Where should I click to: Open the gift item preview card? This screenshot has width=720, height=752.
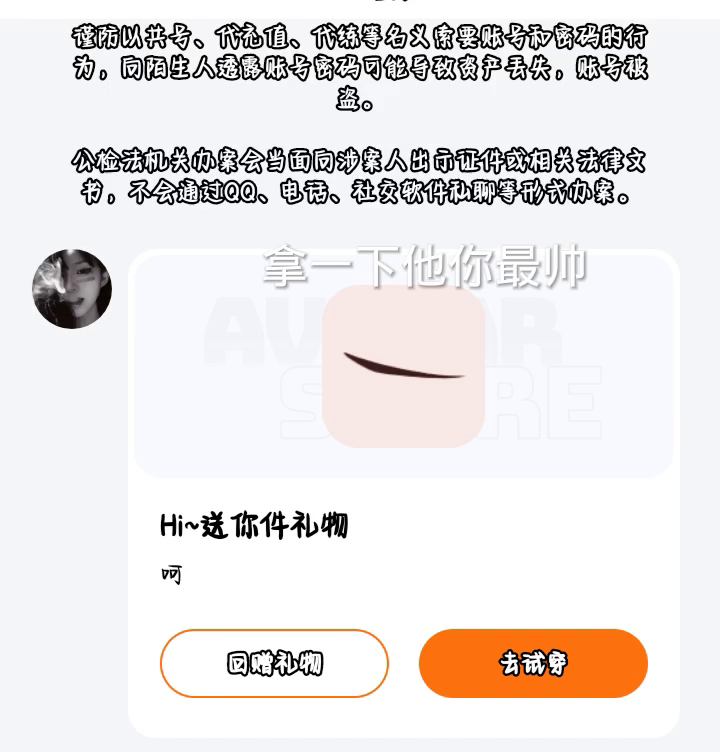click(x=404, y=366)
